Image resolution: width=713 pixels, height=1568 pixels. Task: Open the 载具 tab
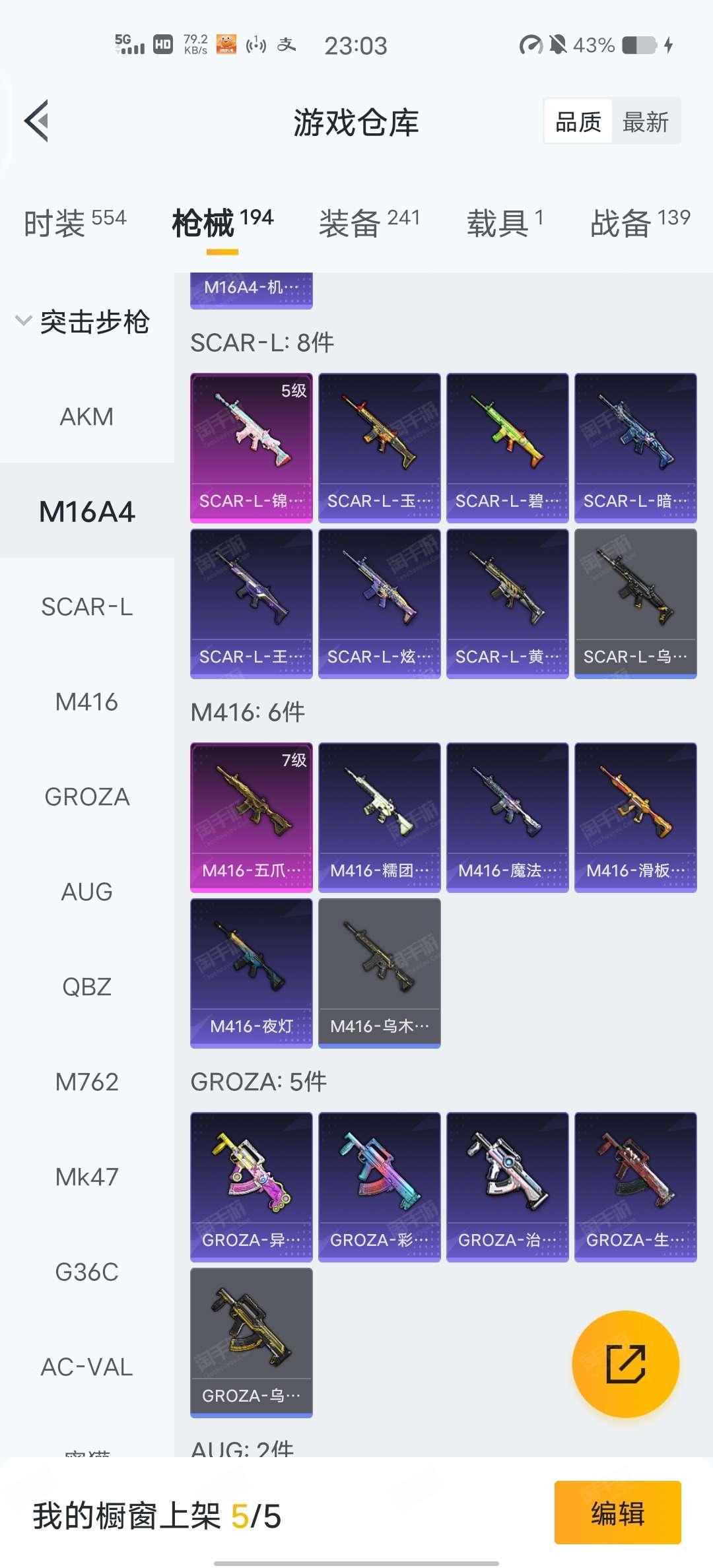(505, 223)
